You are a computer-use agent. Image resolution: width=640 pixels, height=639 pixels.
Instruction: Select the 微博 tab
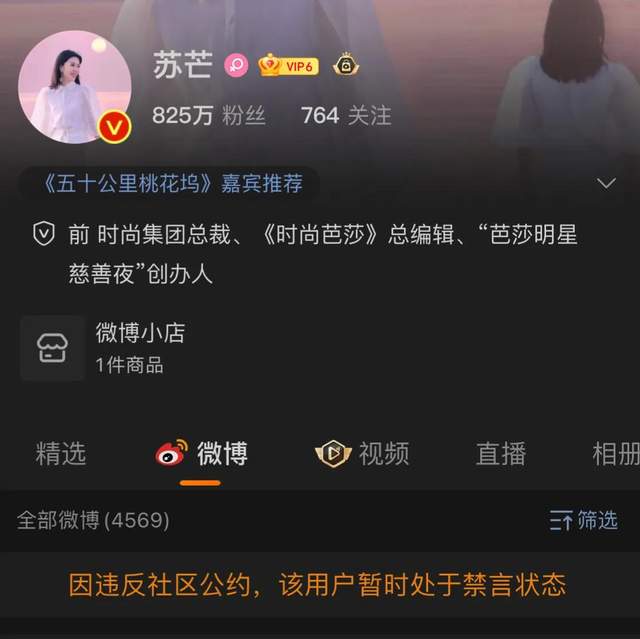pos(202,453)
